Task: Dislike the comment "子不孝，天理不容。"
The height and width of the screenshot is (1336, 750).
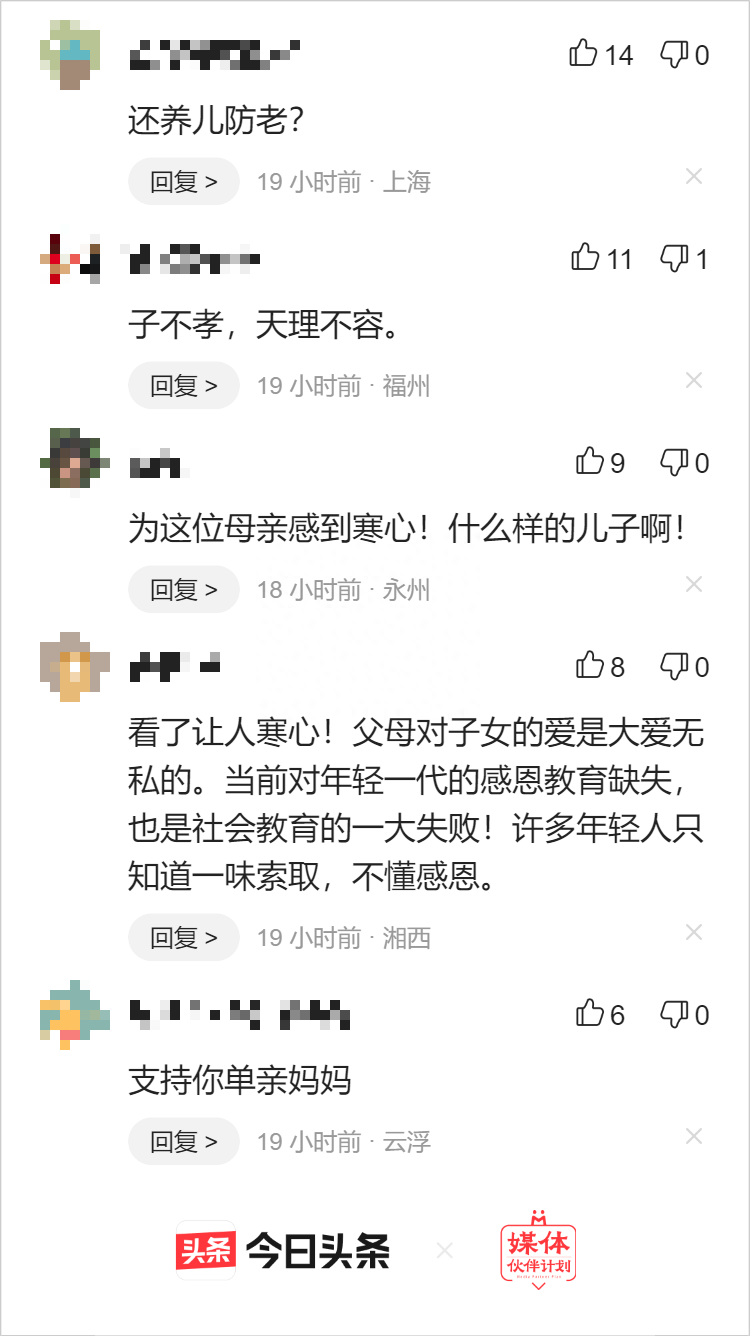Action: 674,257
